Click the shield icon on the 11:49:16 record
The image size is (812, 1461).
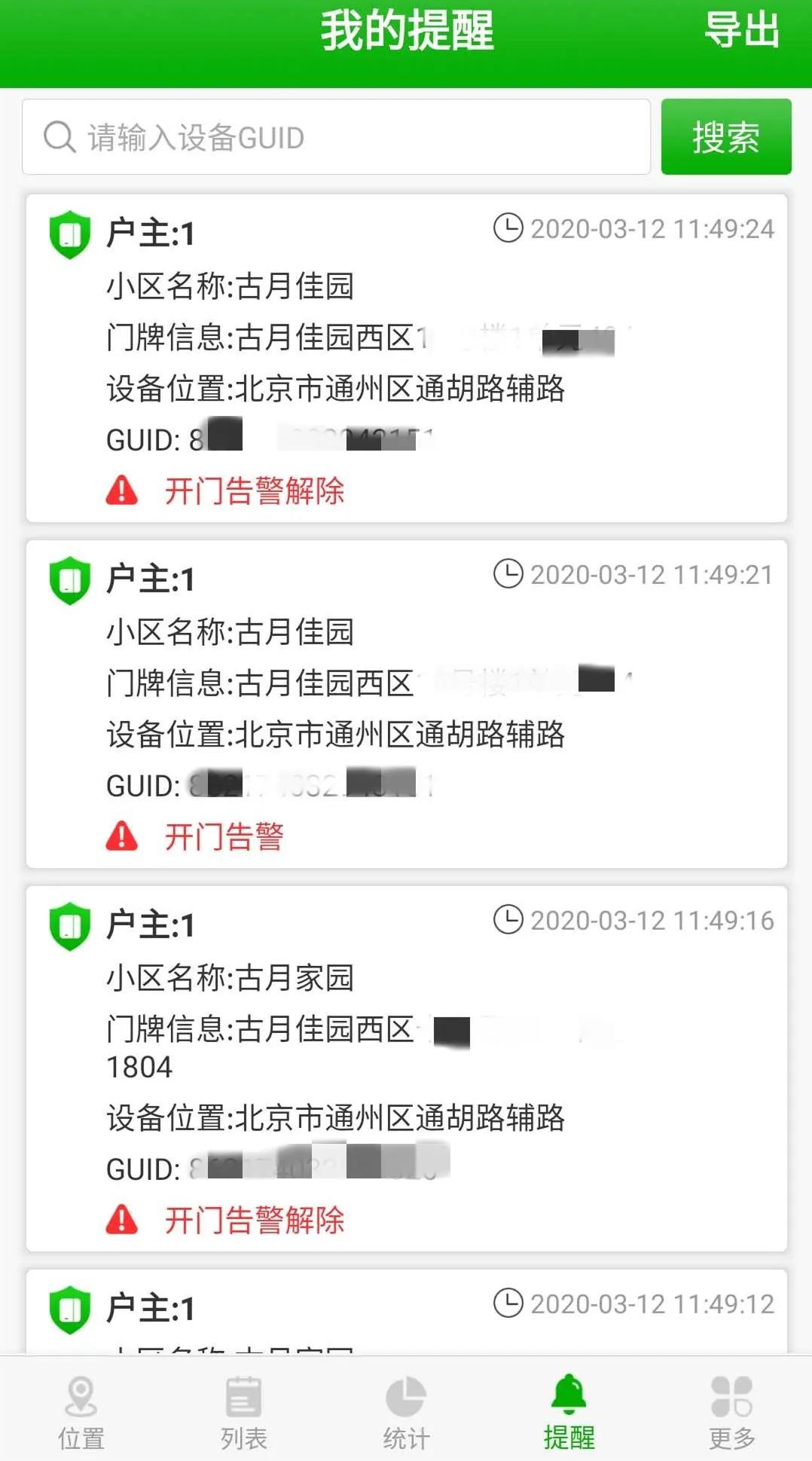click(x=69, y=926)
